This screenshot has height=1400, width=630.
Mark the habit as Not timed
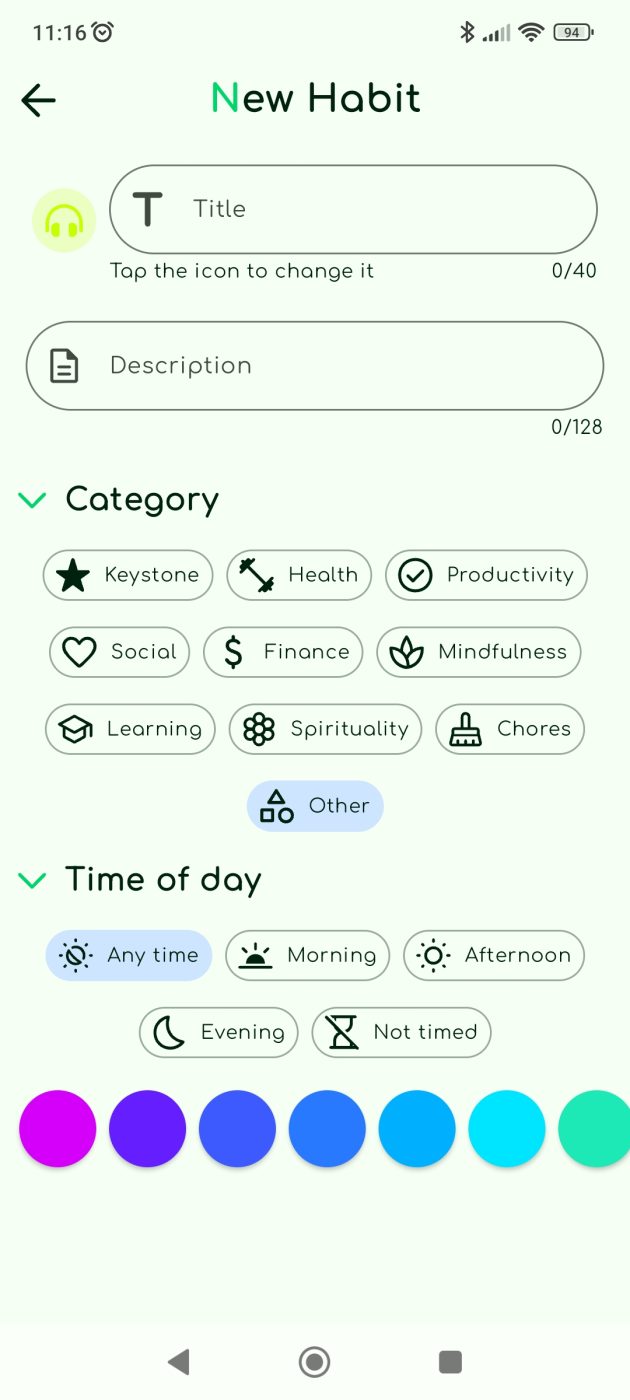[401, 1032]
